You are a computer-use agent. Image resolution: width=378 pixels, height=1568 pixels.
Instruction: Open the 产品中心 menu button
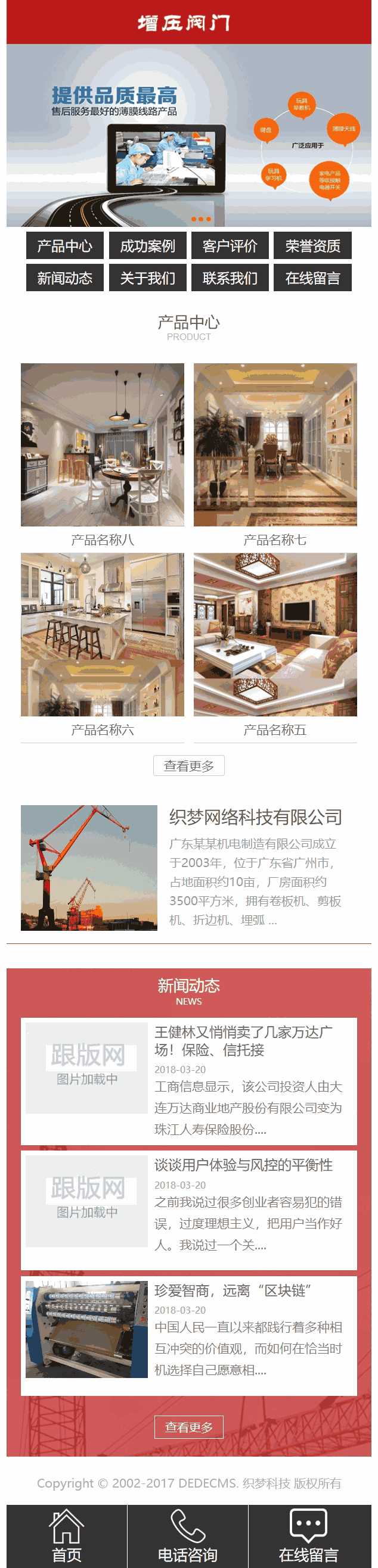[x=64, y=245]
